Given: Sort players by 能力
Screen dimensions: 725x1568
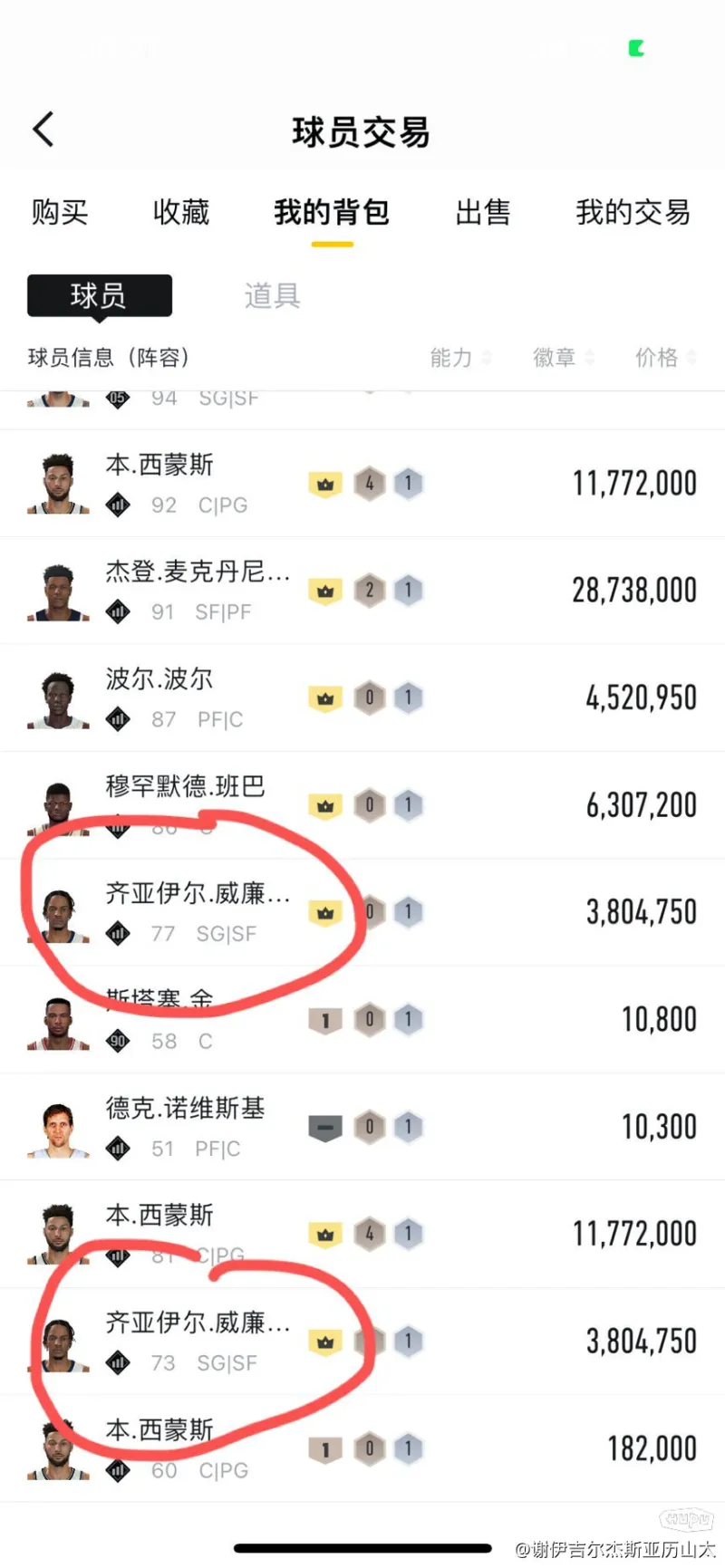Looking at the screenshot, I should (x=460, y=358).
